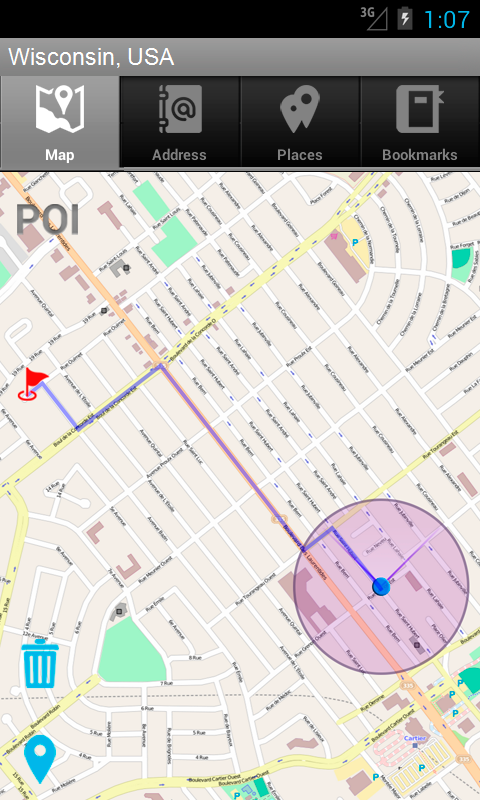Go to the Bookmarks tab
480x800 pixels.
420,122
